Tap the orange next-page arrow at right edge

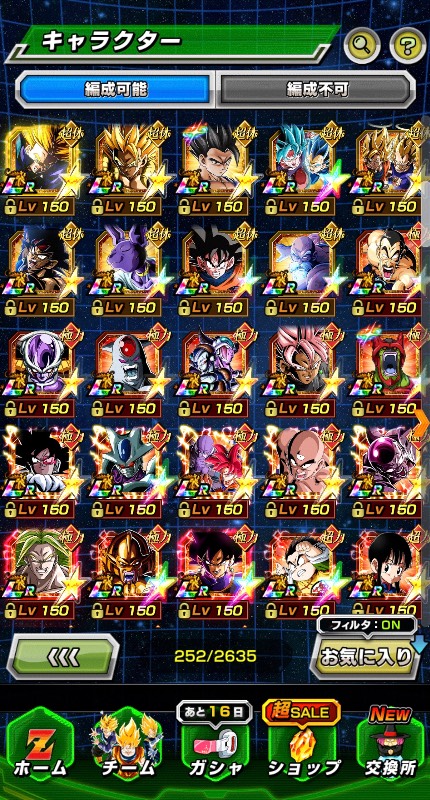(x=421, y=424)
